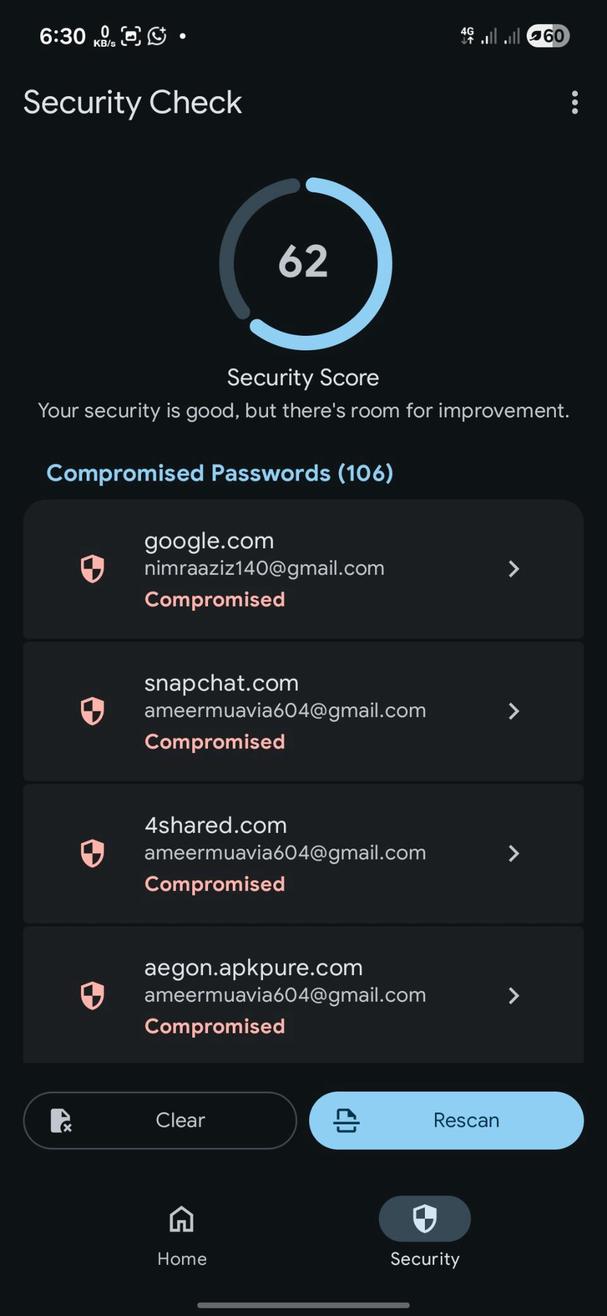Select the Security tab

click(424, 1234)
